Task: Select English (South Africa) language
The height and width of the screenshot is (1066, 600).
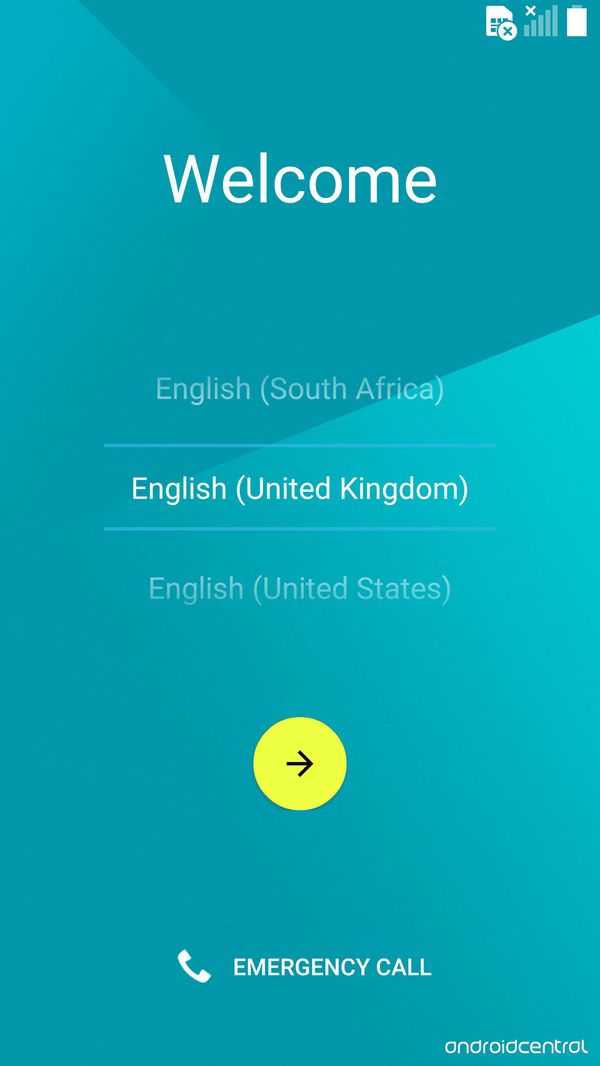Action: (300, 389)
